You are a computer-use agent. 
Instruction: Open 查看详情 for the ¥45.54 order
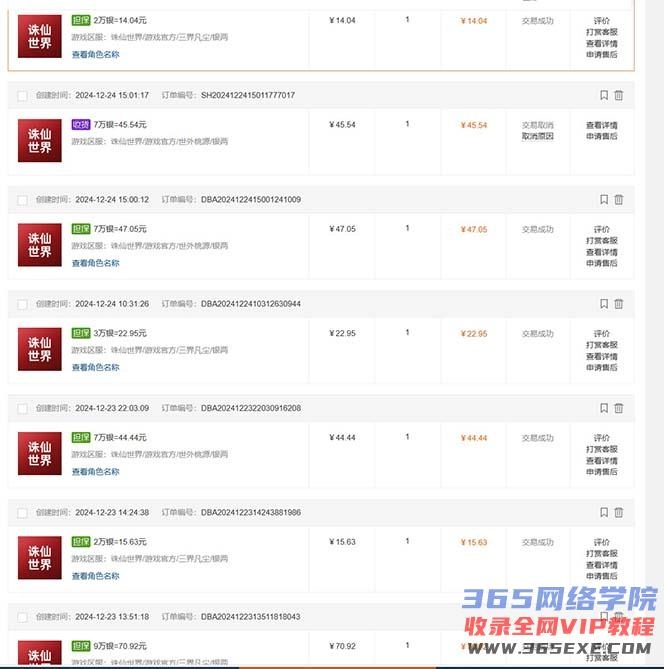coord(601,125)
